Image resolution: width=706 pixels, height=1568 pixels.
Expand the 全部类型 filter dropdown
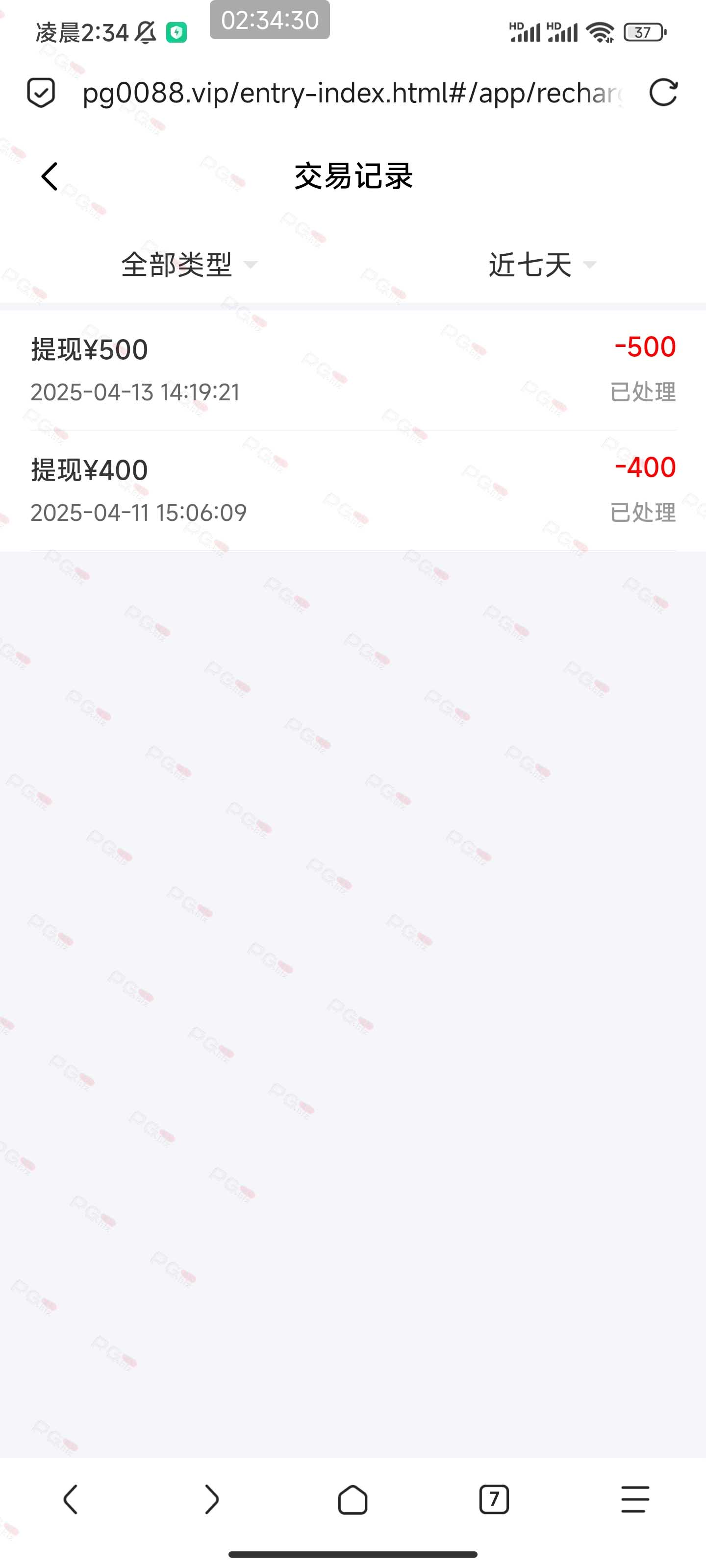click(x=189, y=265)
